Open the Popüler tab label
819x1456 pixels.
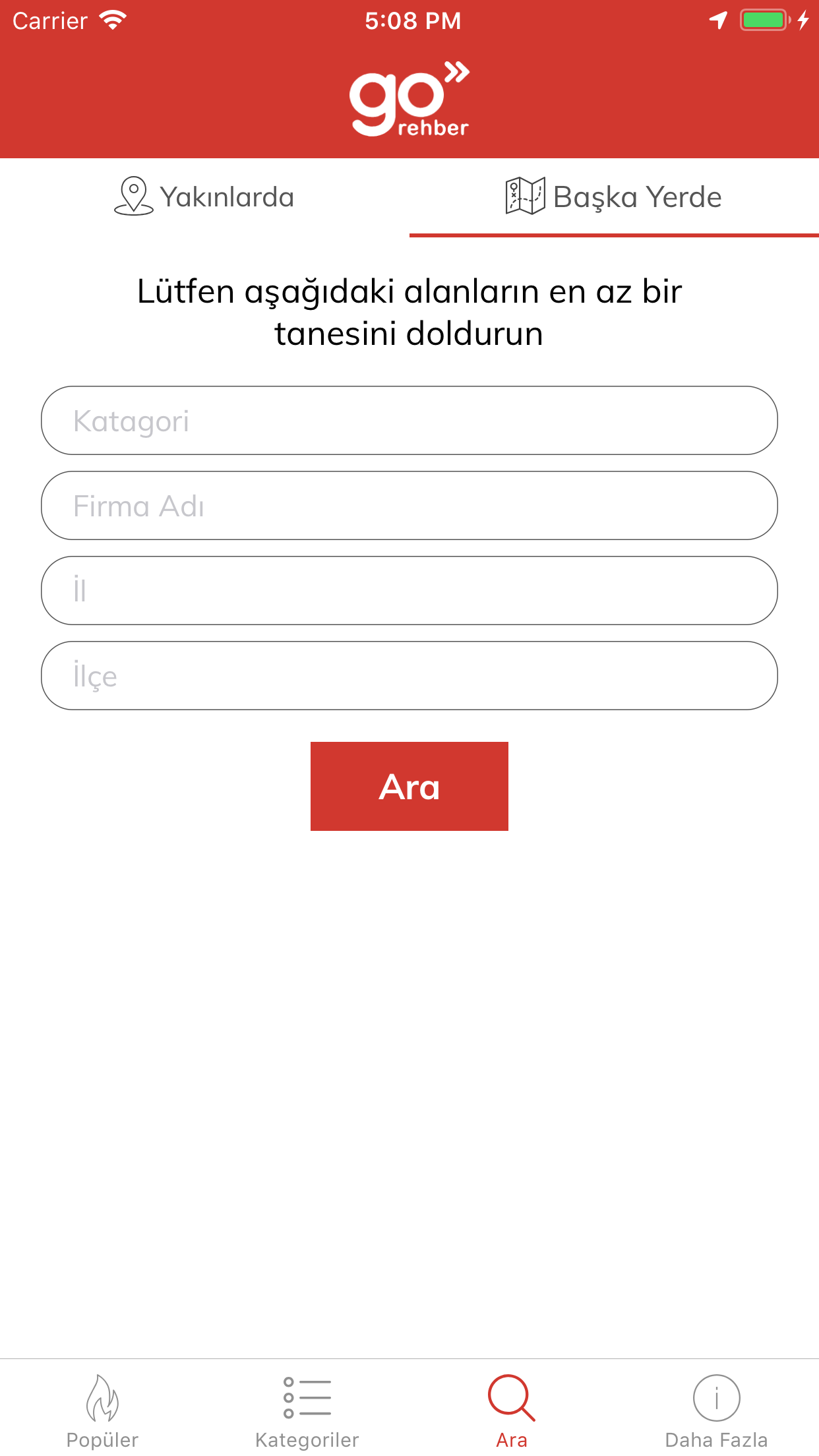pyautogui.click(x=102, y=1440)
